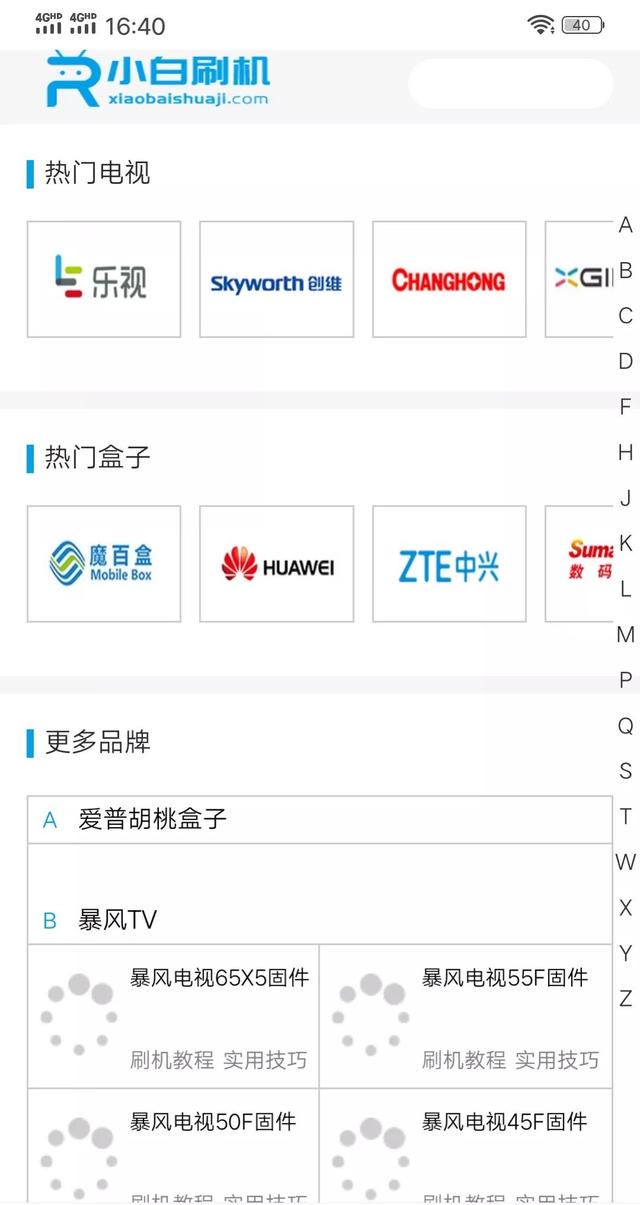Open the 暴风TV brand row

(320, 920)
